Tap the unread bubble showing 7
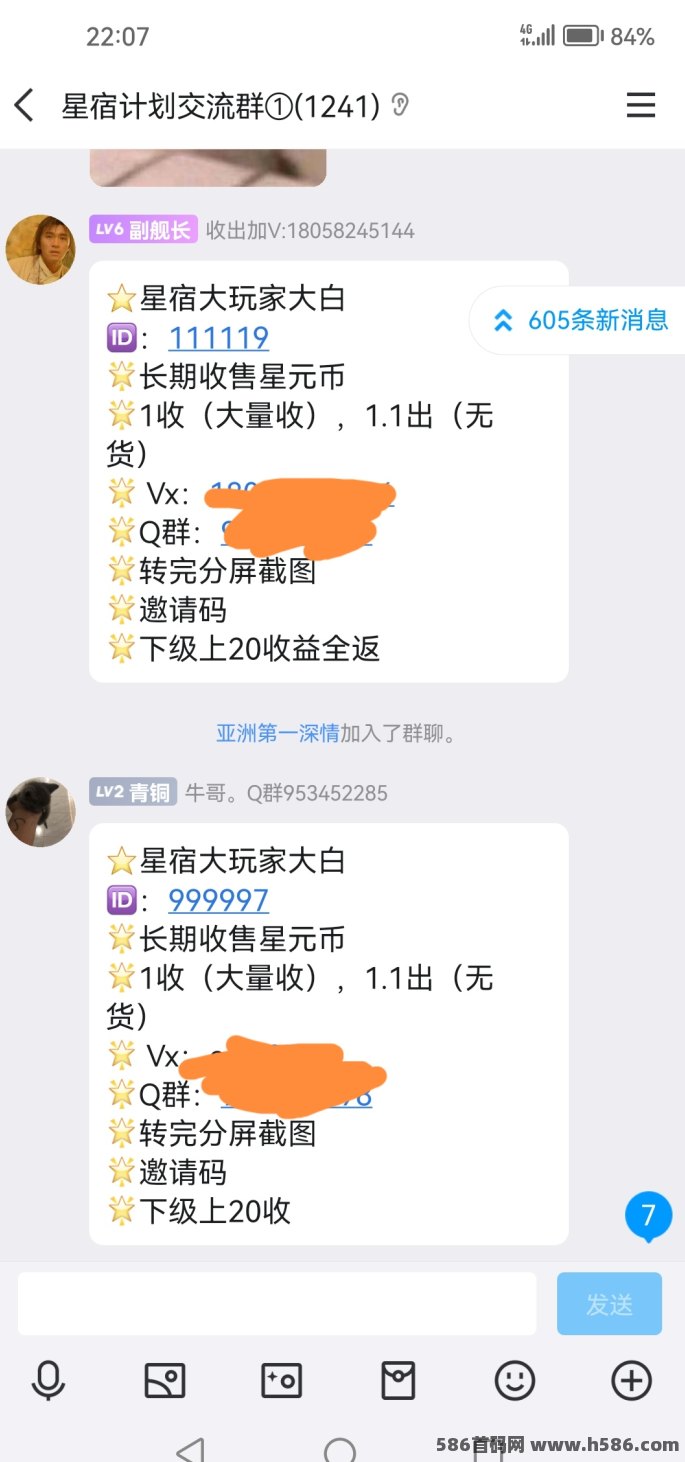Screen dimensions: 685x1462 point(648,1216)
